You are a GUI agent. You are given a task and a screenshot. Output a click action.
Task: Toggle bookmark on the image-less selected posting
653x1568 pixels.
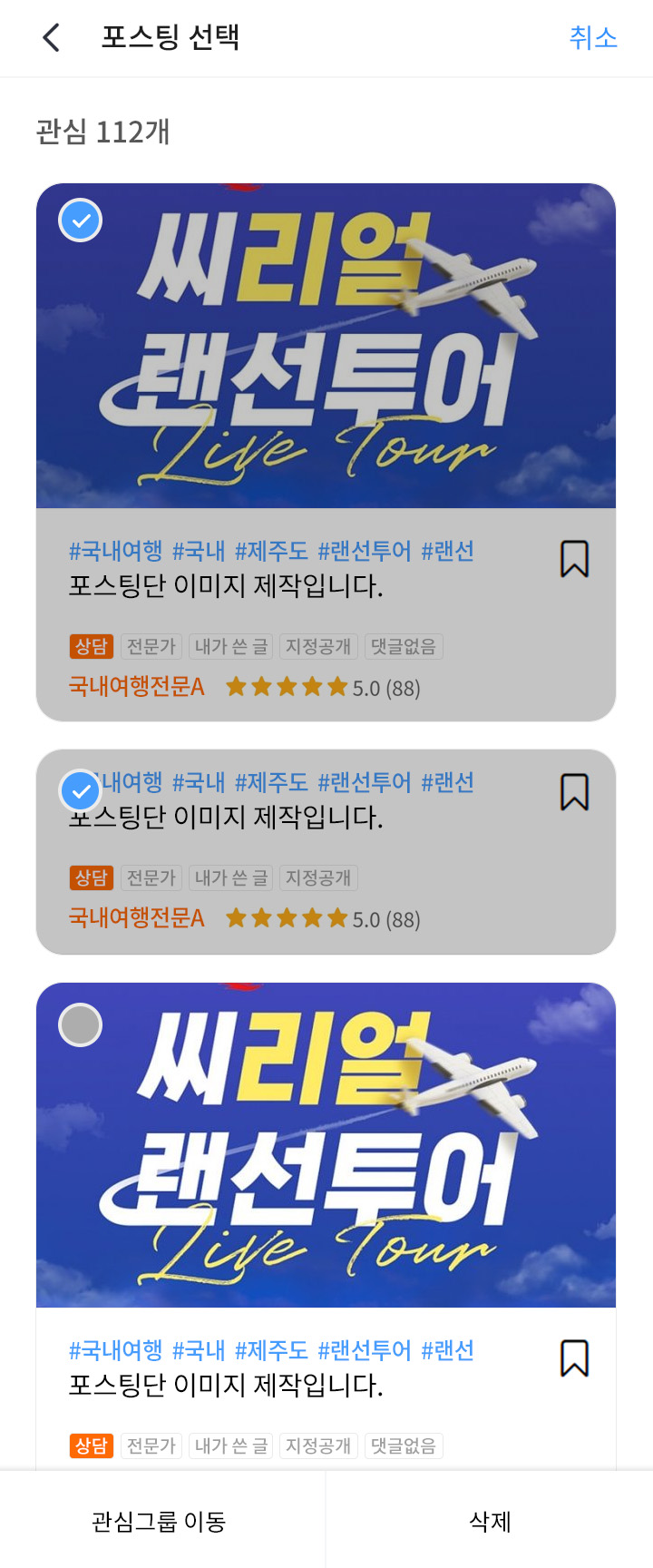tap(574, 792)
